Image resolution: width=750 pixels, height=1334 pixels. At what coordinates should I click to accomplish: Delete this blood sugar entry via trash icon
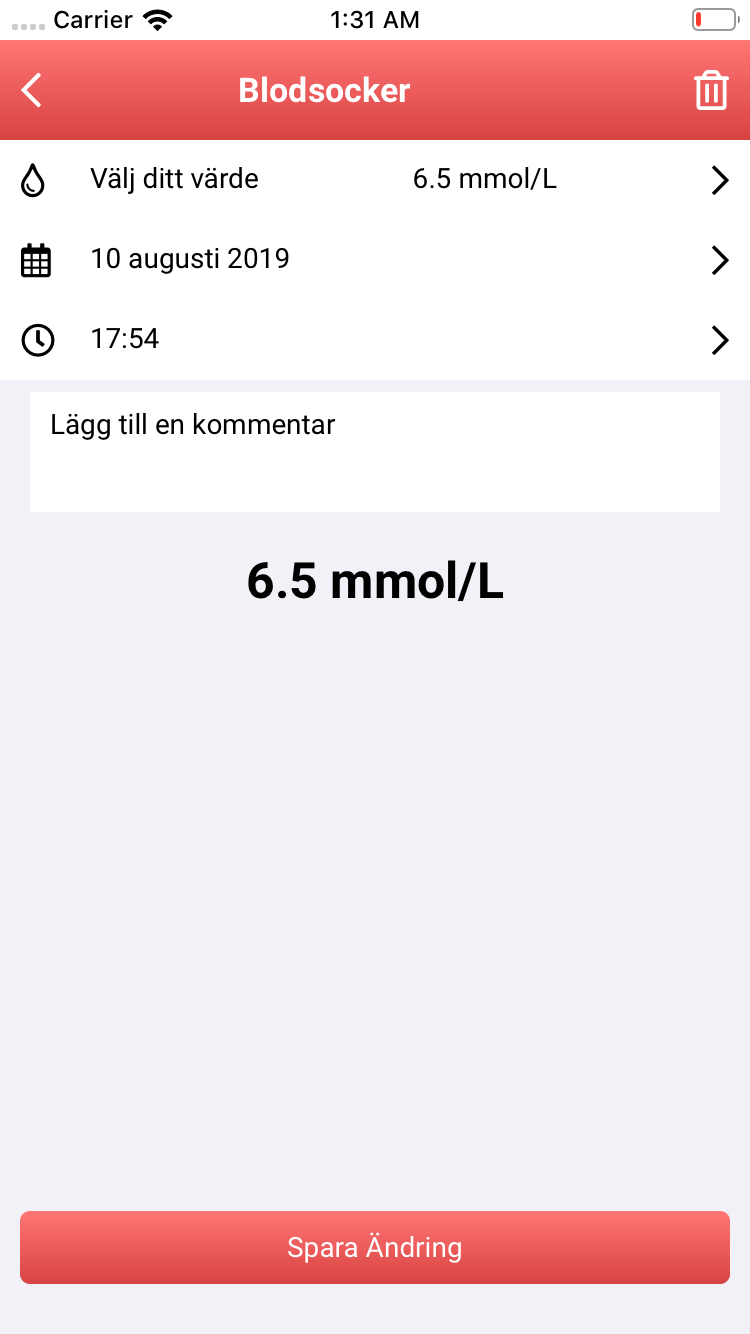(711, 91)
